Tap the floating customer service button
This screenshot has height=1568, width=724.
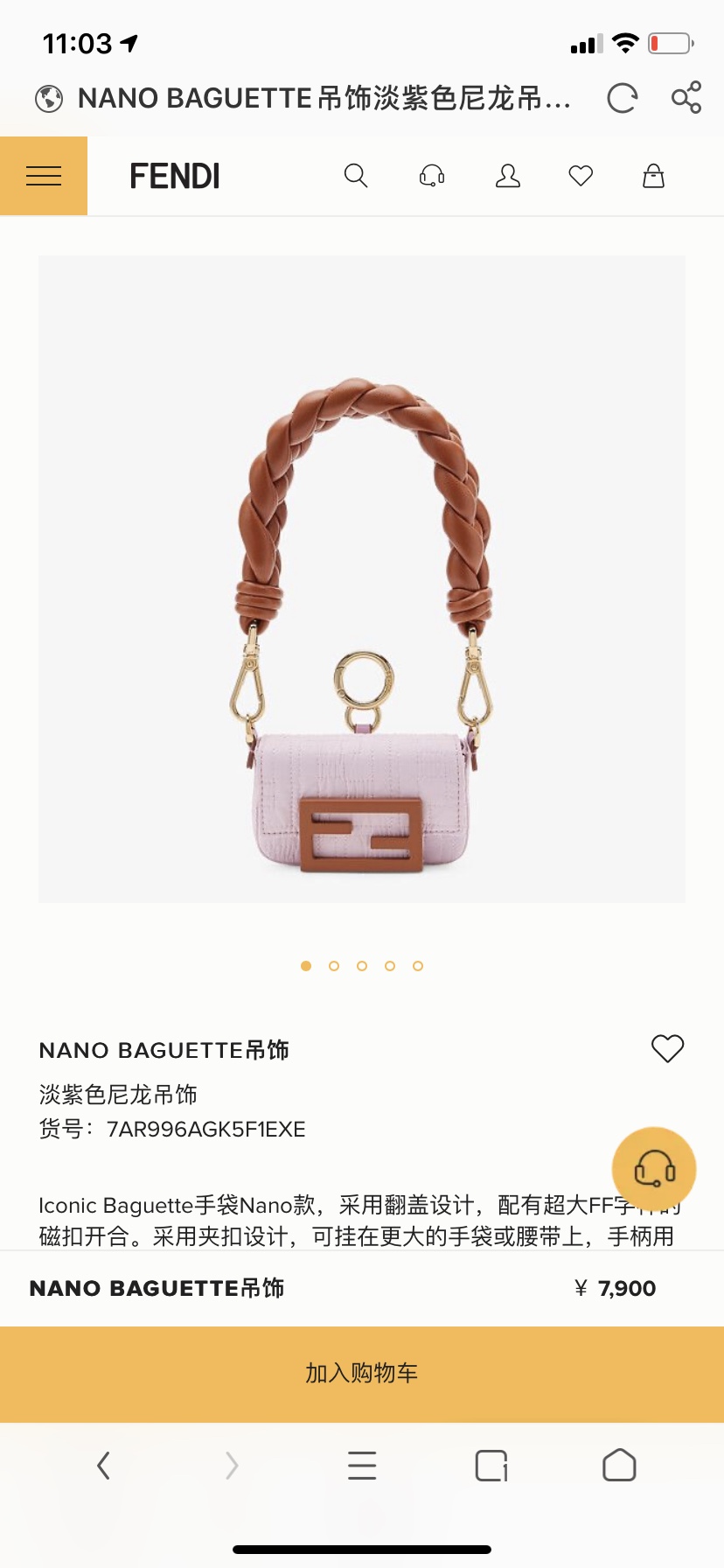coord(654,1168)
